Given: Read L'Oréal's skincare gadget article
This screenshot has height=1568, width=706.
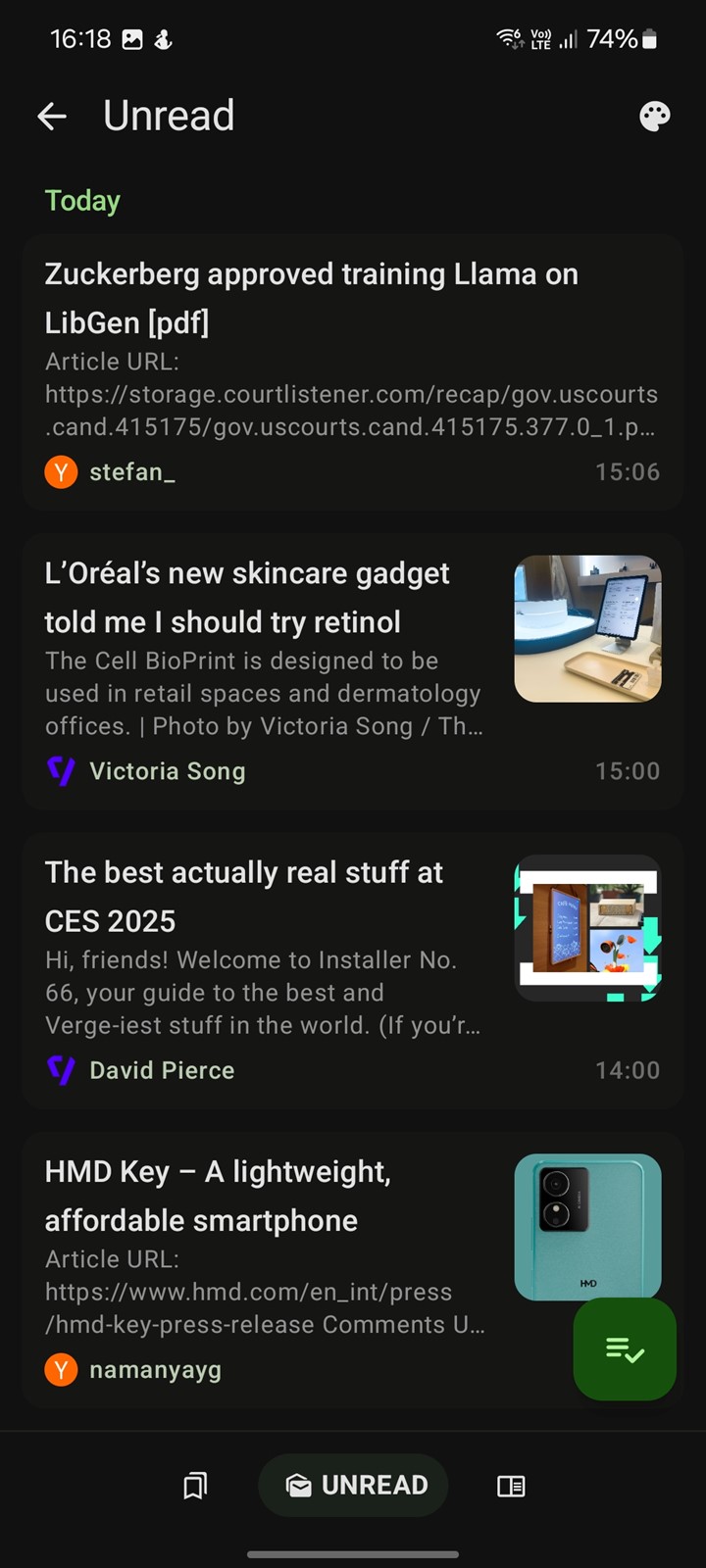Looking at the screenshot, I should [247, 597].
